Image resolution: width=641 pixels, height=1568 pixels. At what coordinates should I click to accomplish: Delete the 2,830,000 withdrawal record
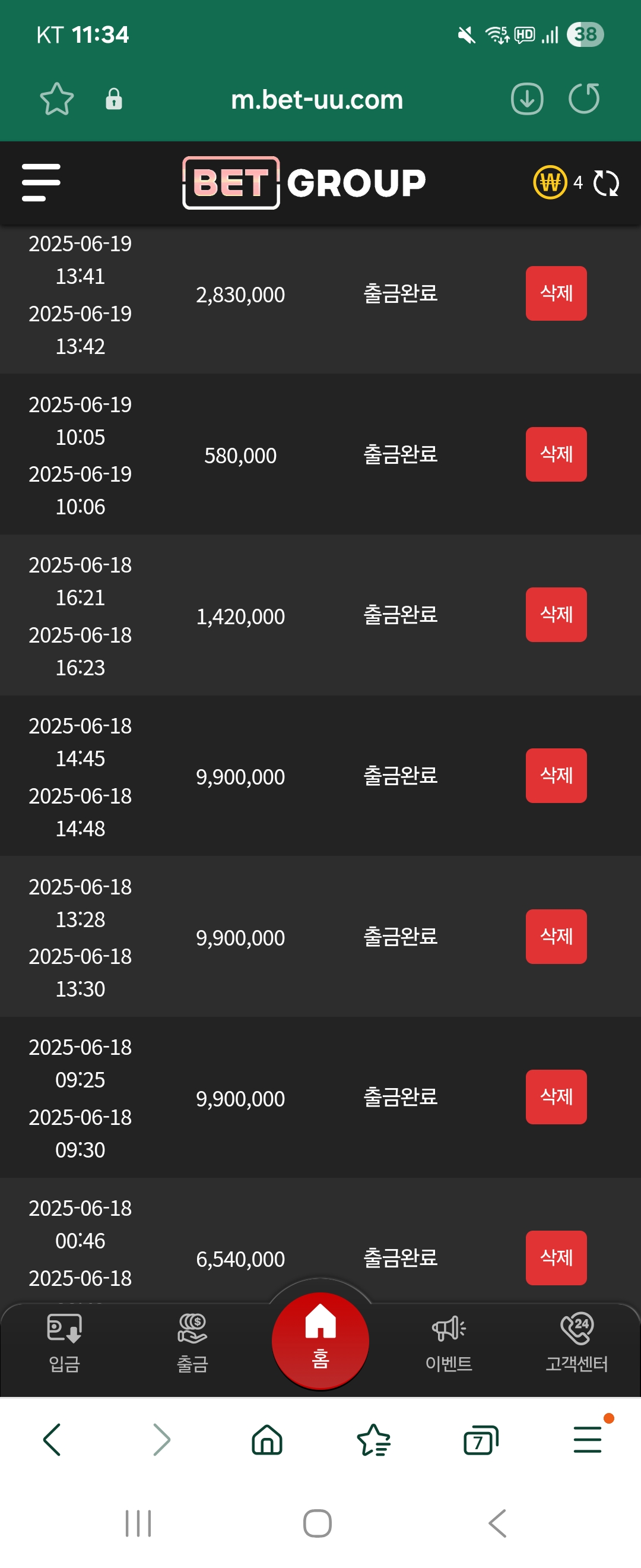(556, 293)
